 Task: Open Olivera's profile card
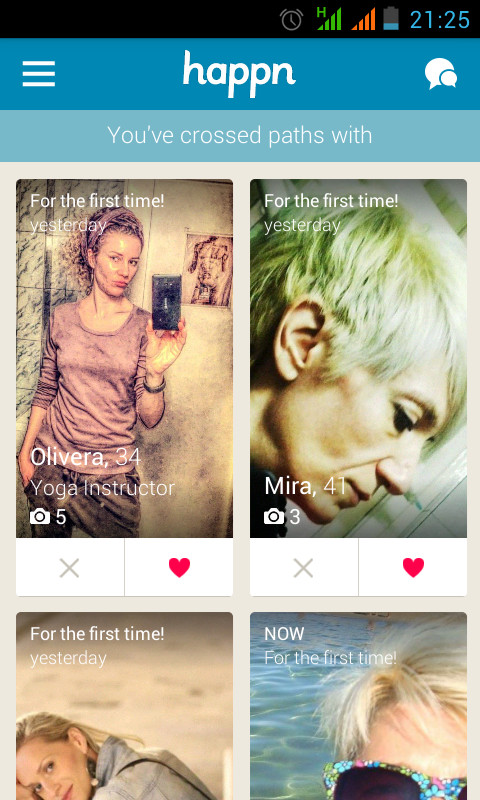click(124, 358)
